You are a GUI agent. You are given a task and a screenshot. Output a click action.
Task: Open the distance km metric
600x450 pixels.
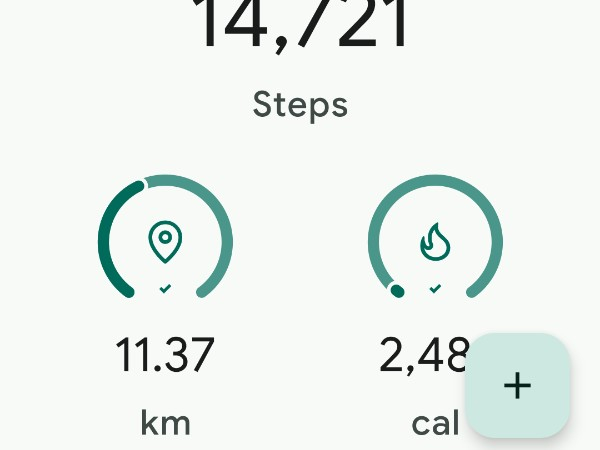coord(165,242)
